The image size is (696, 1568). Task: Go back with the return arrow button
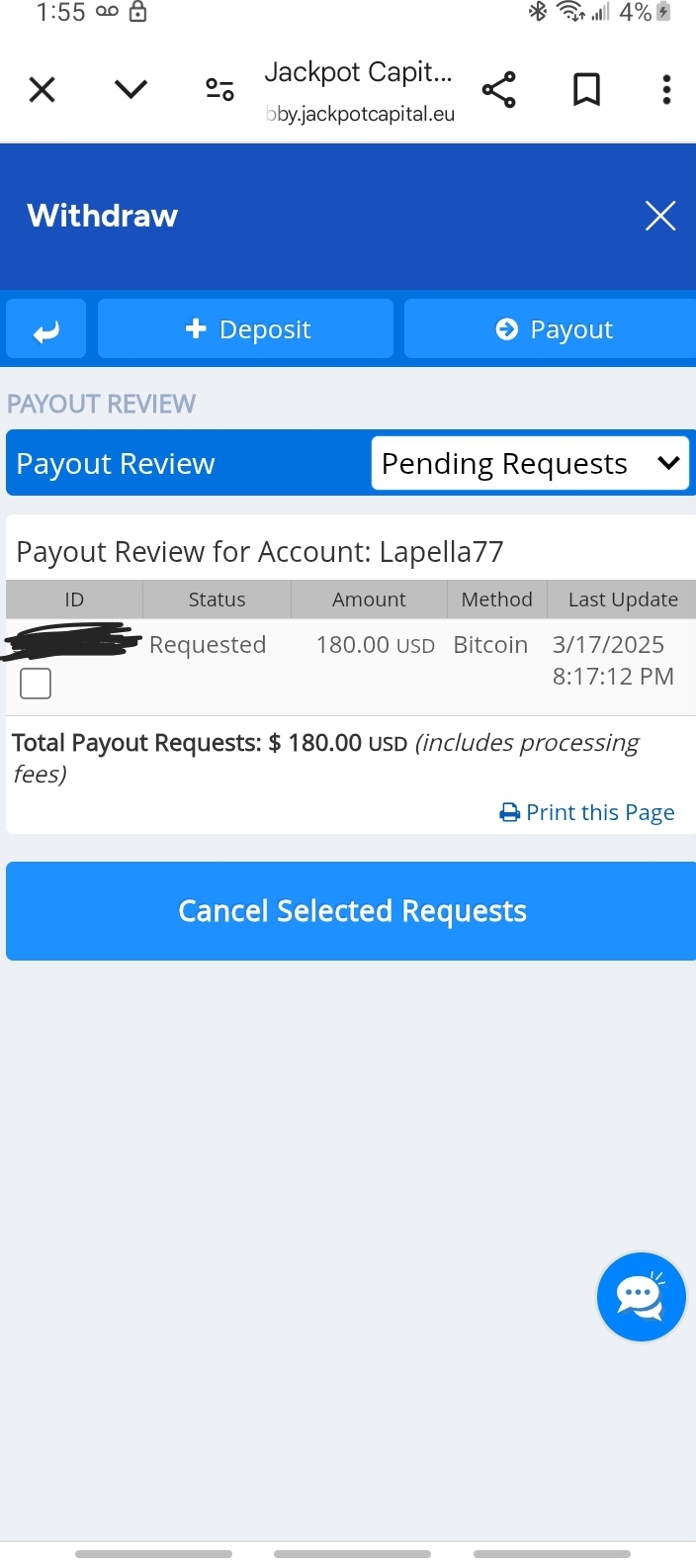pos(46,329)
